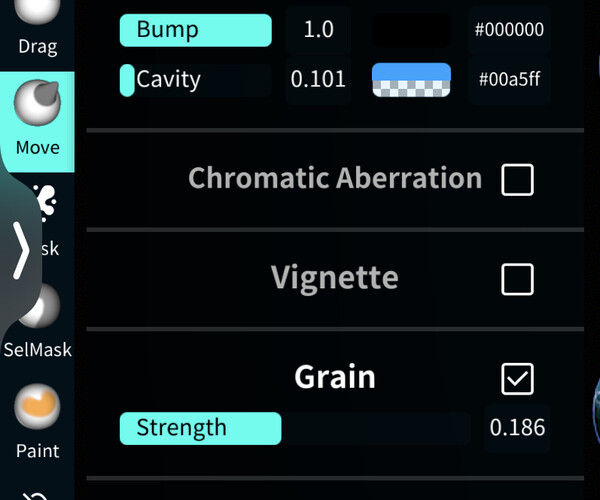The width and height of the screenshot is (600, 500).
Task: Expand the side panel arrow
Action: pyautogui.click(x=21, y=249)
